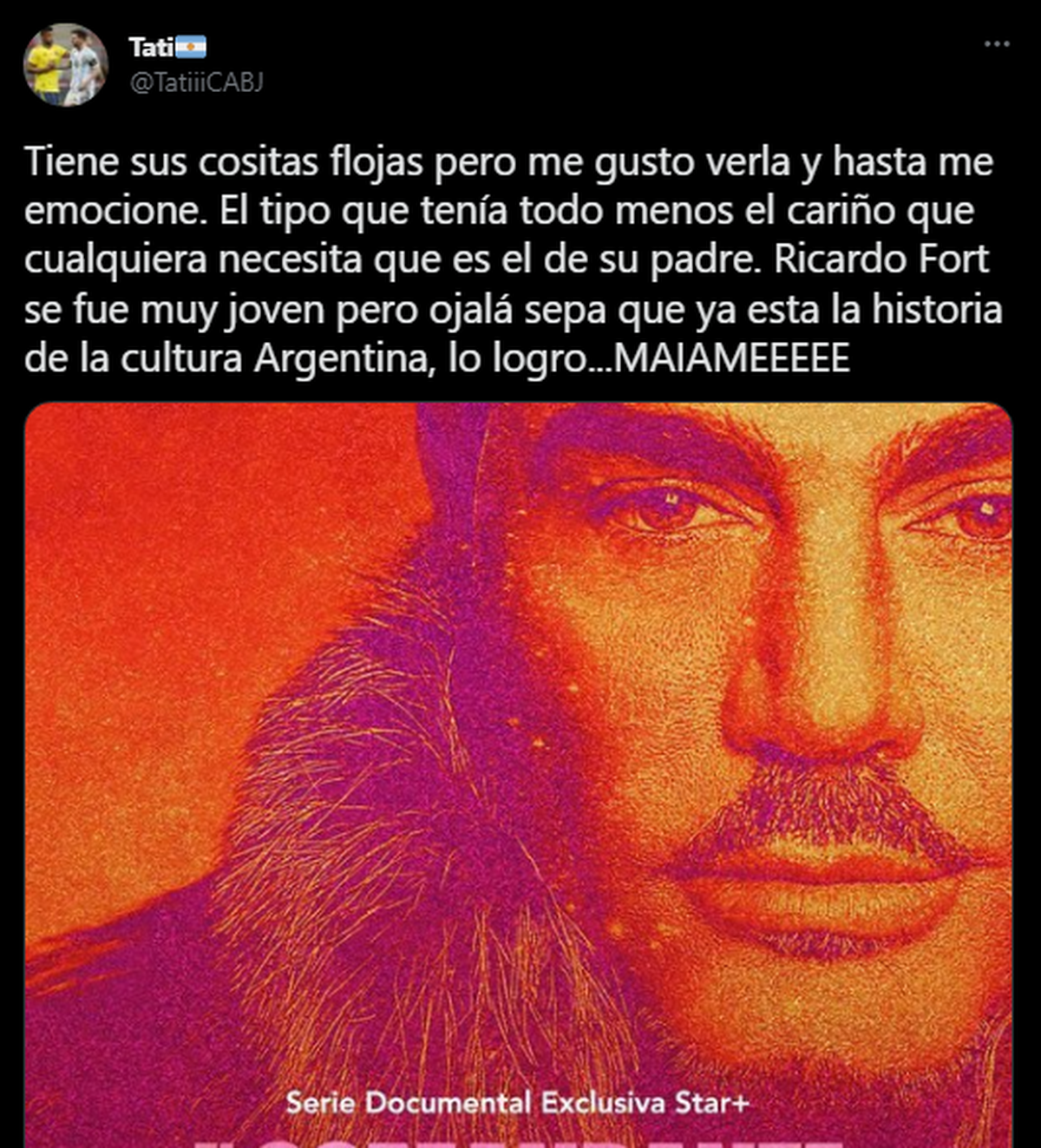Screen dimensions: 1041x1148
Task: Open the tweet's three-dot overflow menu
Action: [x=997, y=44]
